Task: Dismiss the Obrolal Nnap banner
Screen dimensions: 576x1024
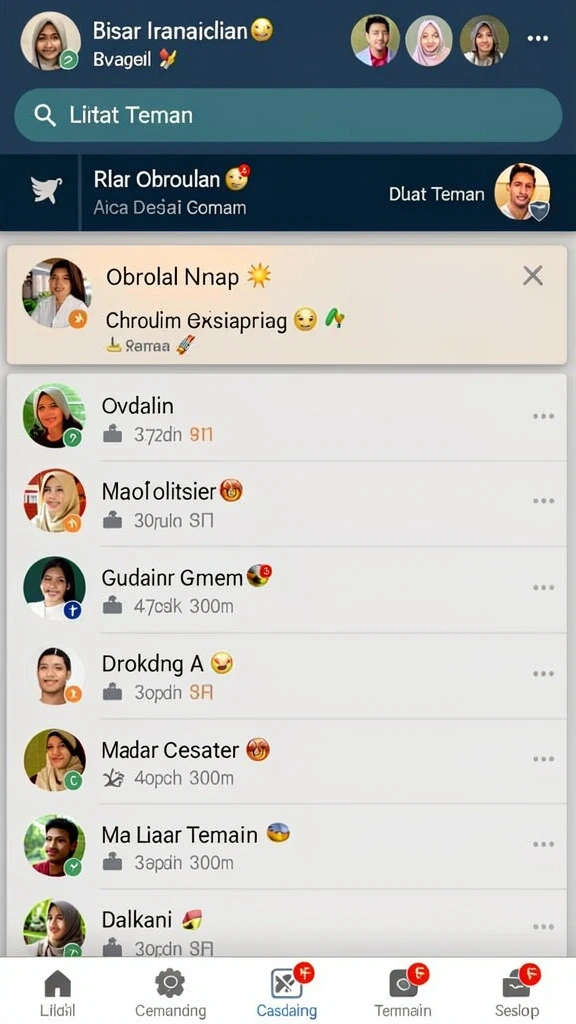Action: [533, 276]
